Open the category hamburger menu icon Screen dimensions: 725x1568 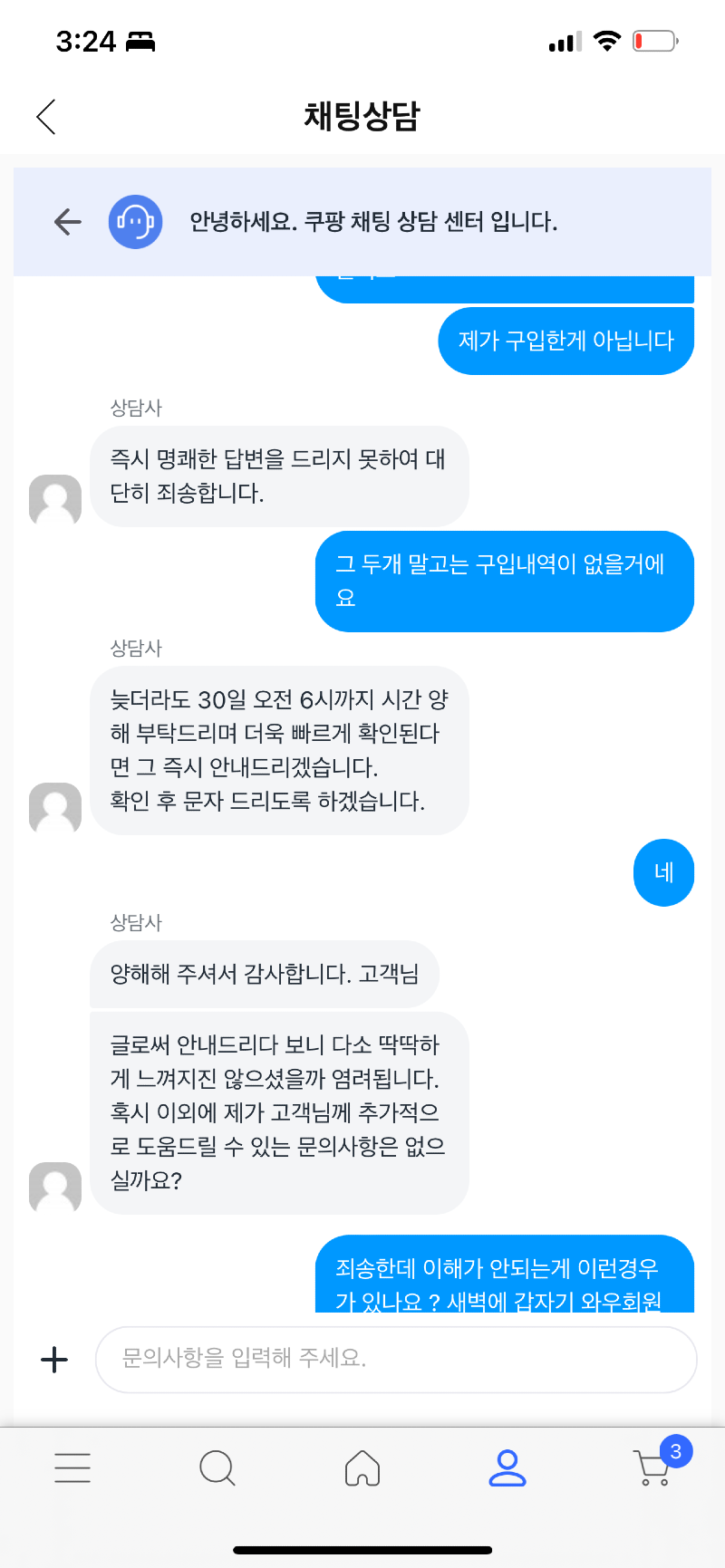click(72, 1467)
